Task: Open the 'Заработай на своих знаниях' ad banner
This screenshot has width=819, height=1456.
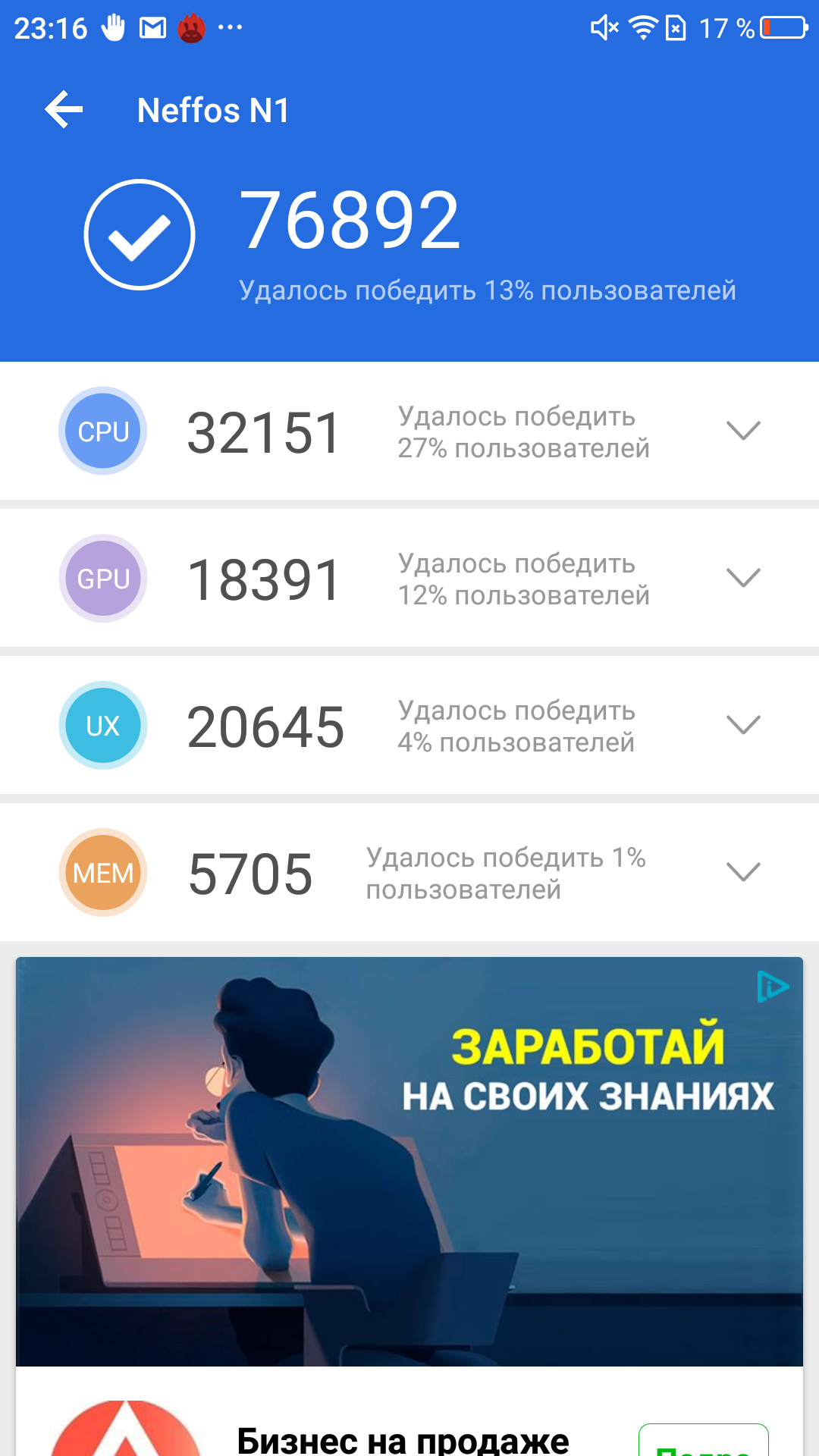Action: click(409, 1162)
